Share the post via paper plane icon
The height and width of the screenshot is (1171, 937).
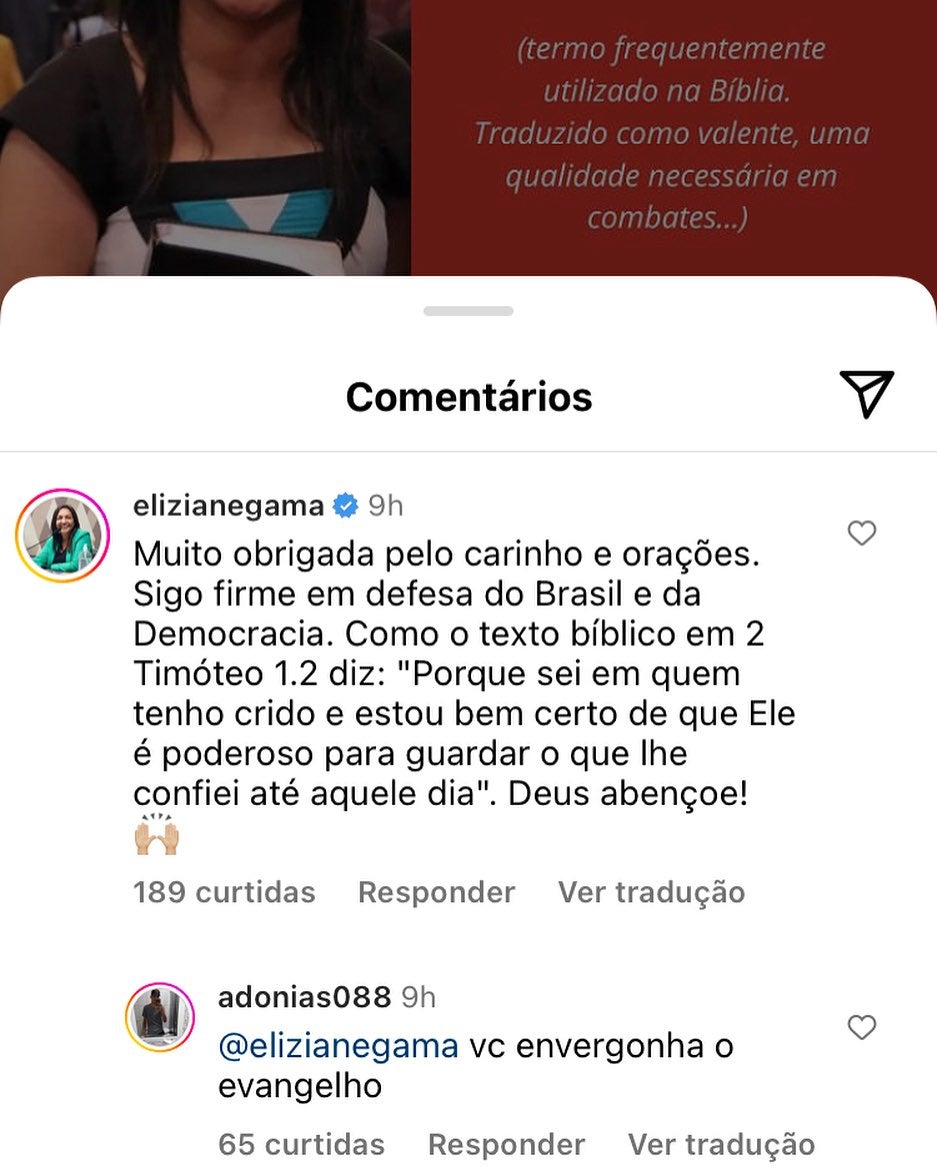[866, 394]
